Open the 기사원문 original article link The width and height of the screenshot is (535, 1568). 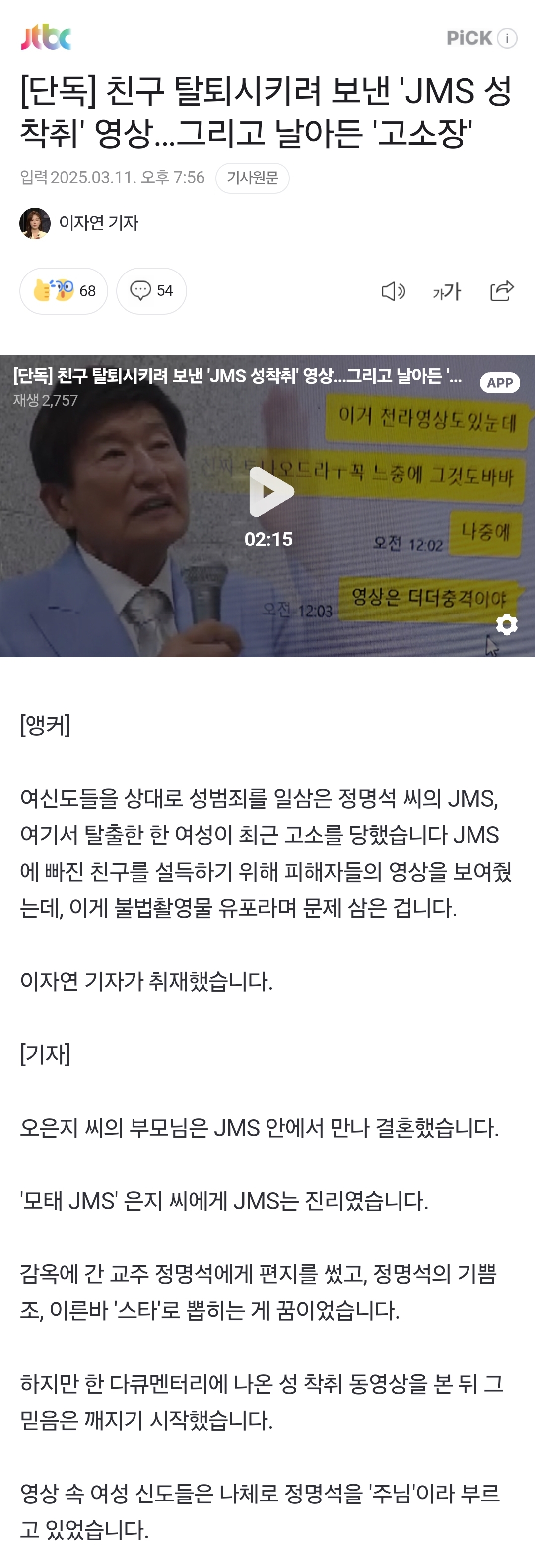coord(252,178)
